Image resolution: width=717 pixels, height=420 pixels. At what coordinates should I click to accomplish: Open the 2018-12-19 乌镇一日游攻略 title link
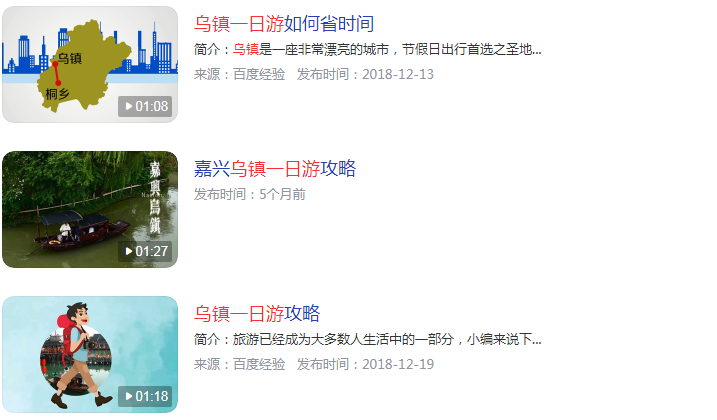257,313
